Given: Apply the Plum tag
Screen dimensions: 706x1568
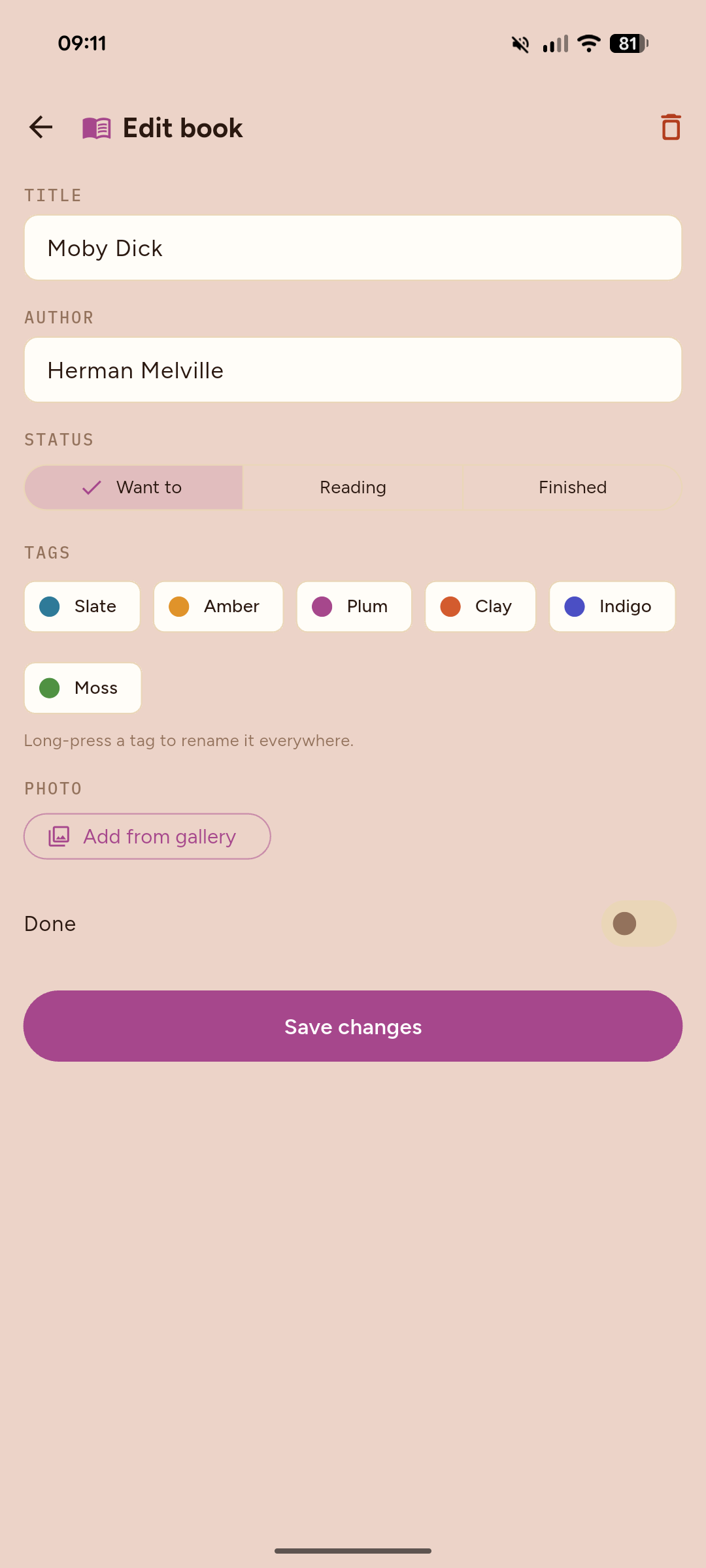Looking at the screenshot, I should [x=354, y=606].
